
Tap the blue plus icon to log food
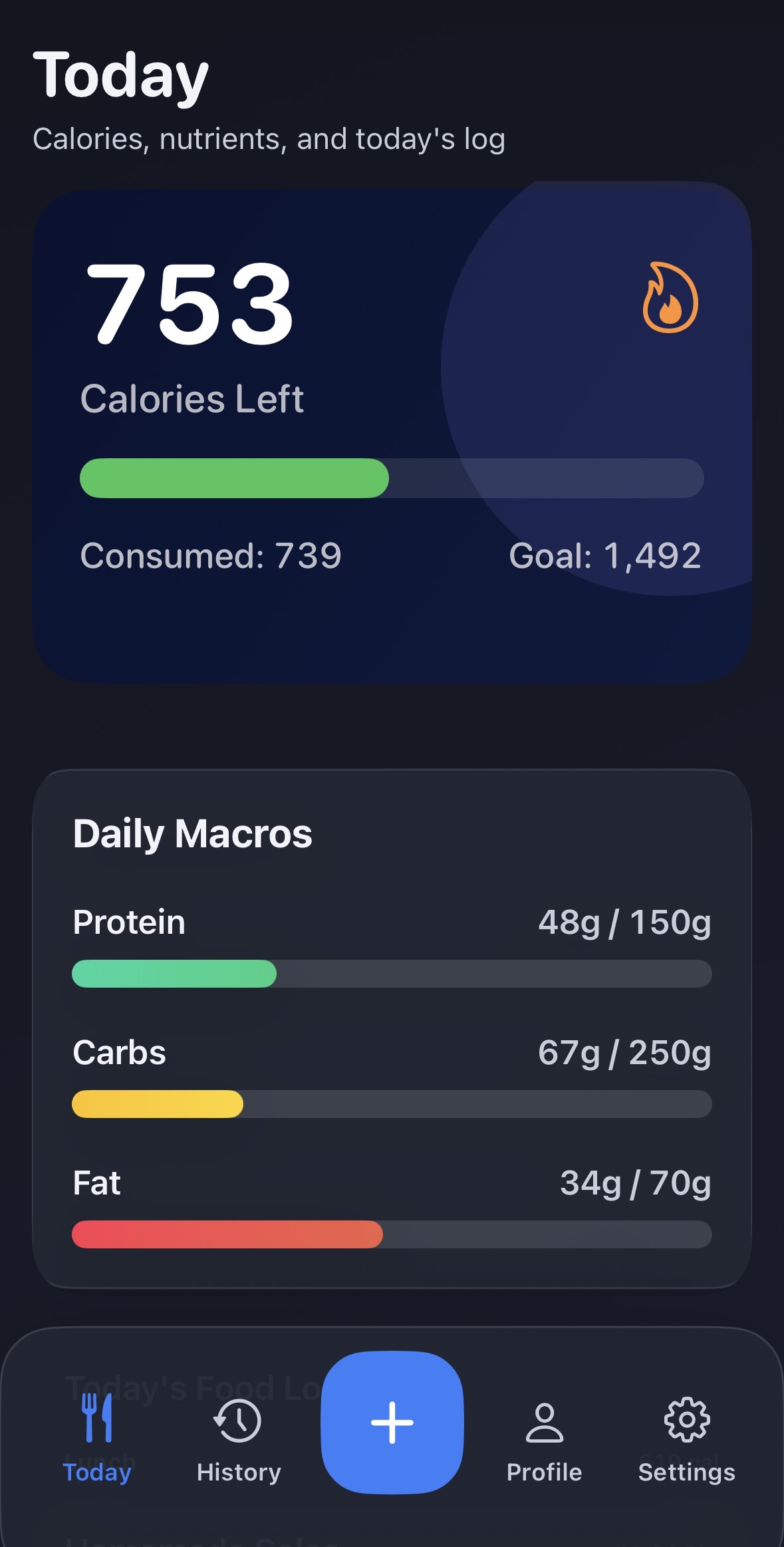click(x=391, y=1421)
